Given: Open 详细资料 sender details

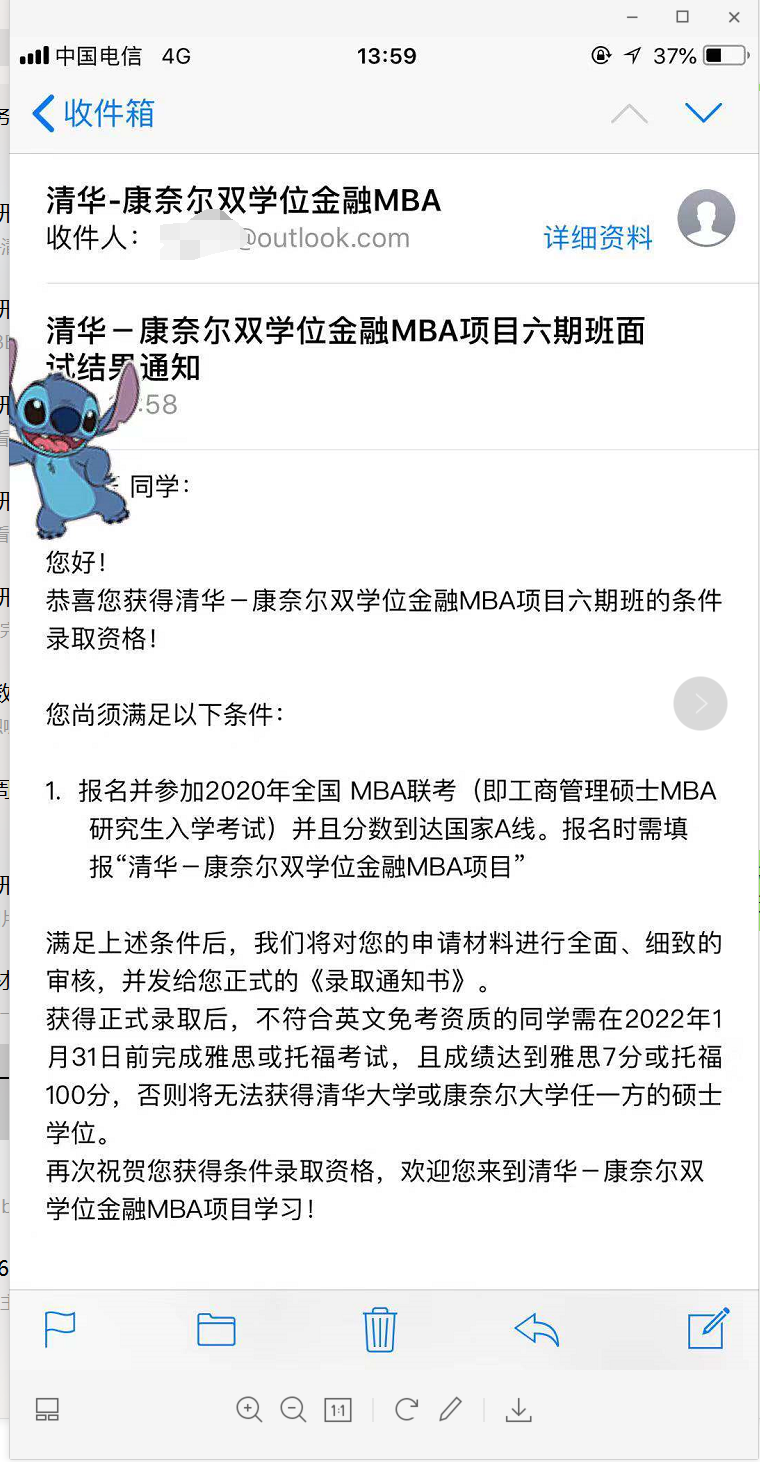Looking at the screenshot, I should [x=597, y=238].
